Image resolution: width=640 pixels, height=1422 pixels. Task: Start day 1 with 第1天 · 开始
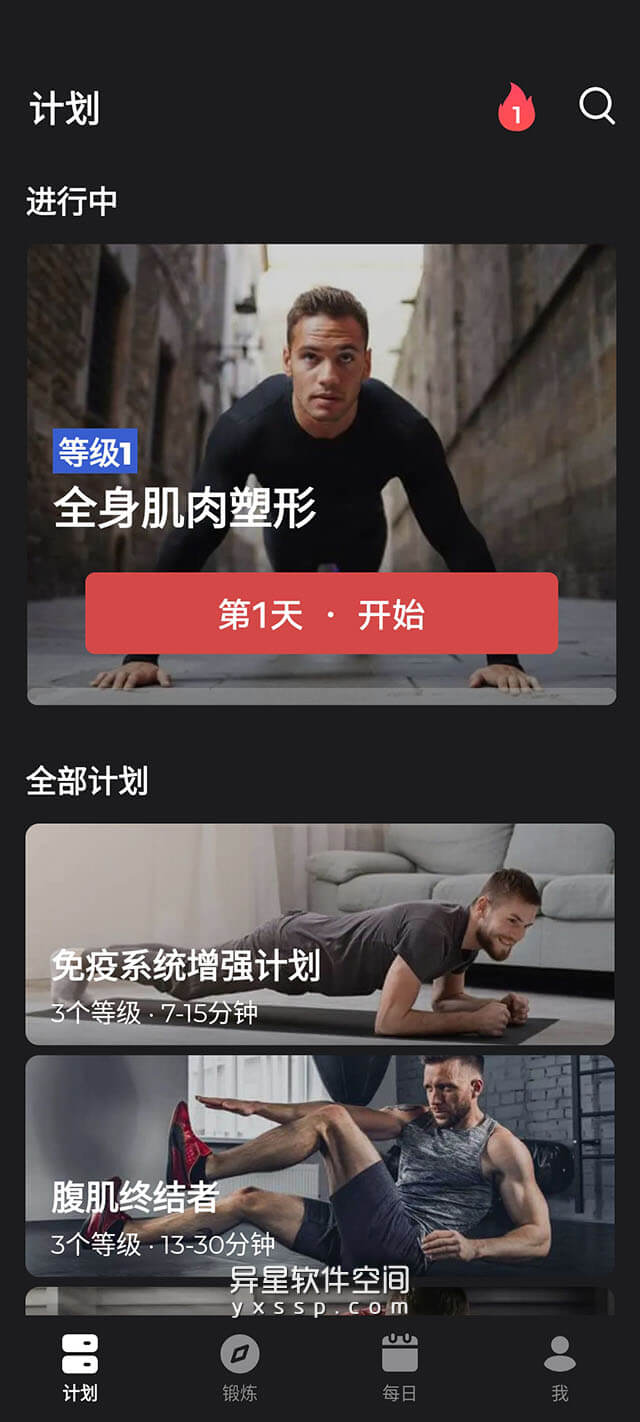click(321, 613)
